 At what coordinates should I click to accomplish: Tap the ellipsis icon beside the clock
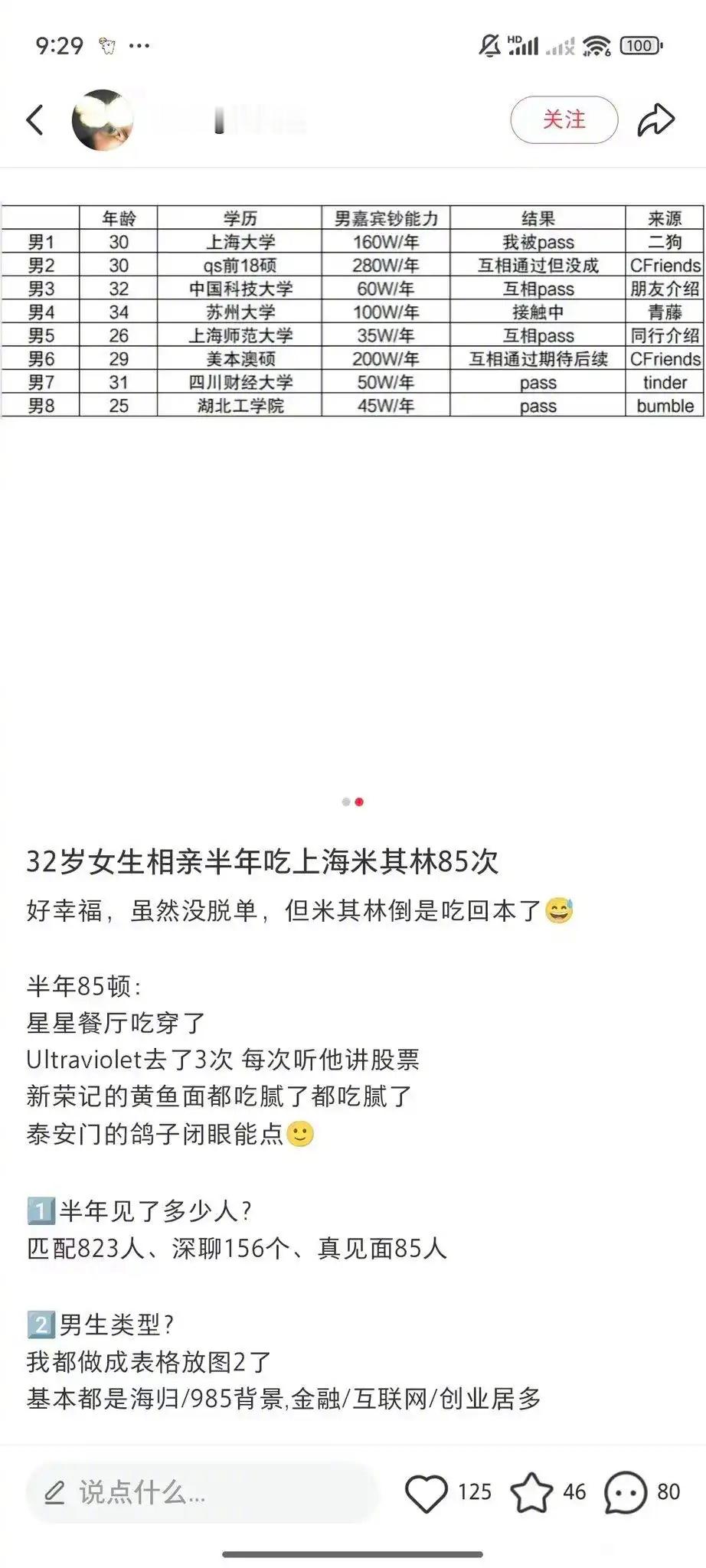[x=140, y=46]
